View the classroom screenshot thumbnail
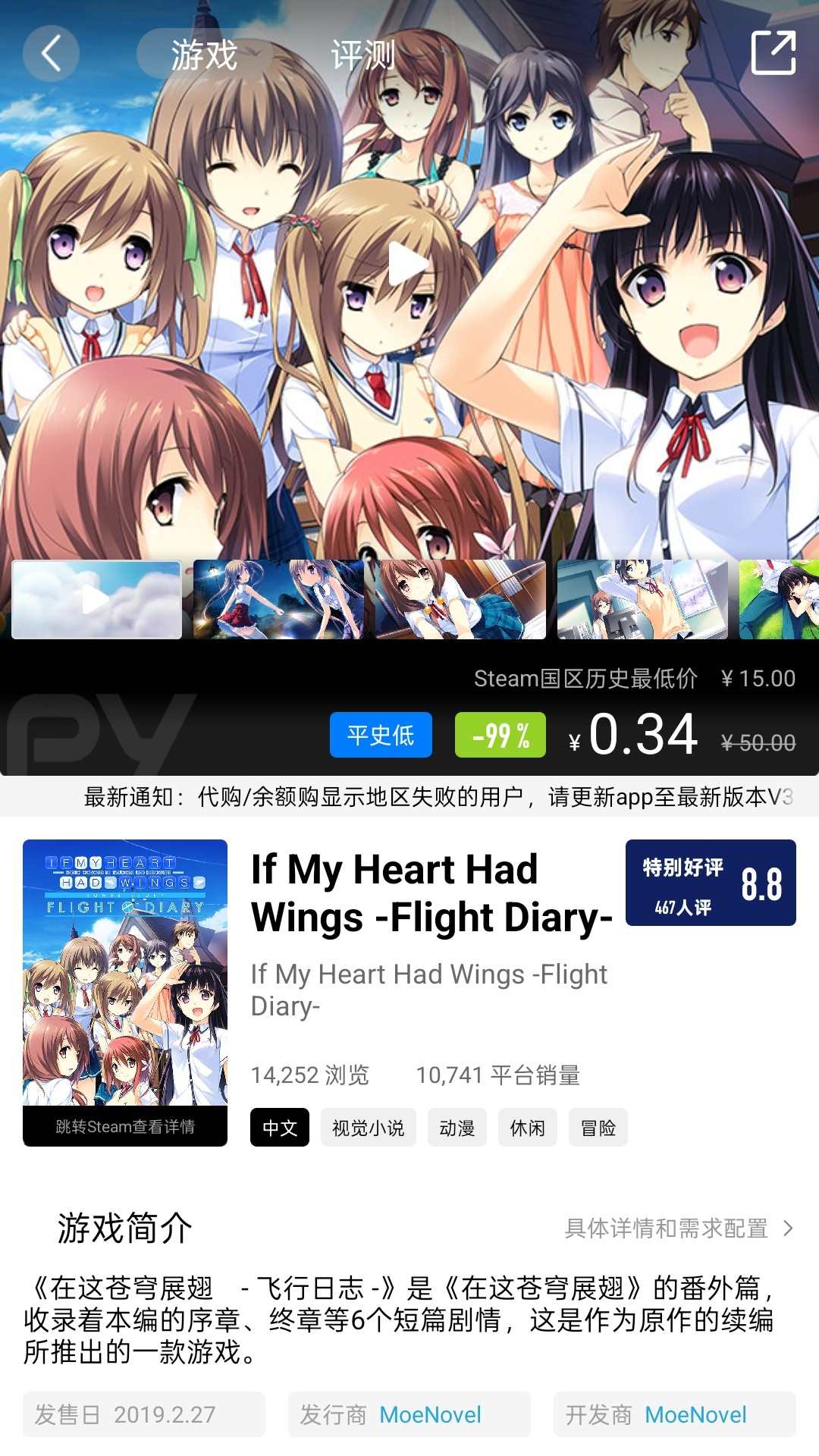819x1456 pixels. tap(642, 600)
